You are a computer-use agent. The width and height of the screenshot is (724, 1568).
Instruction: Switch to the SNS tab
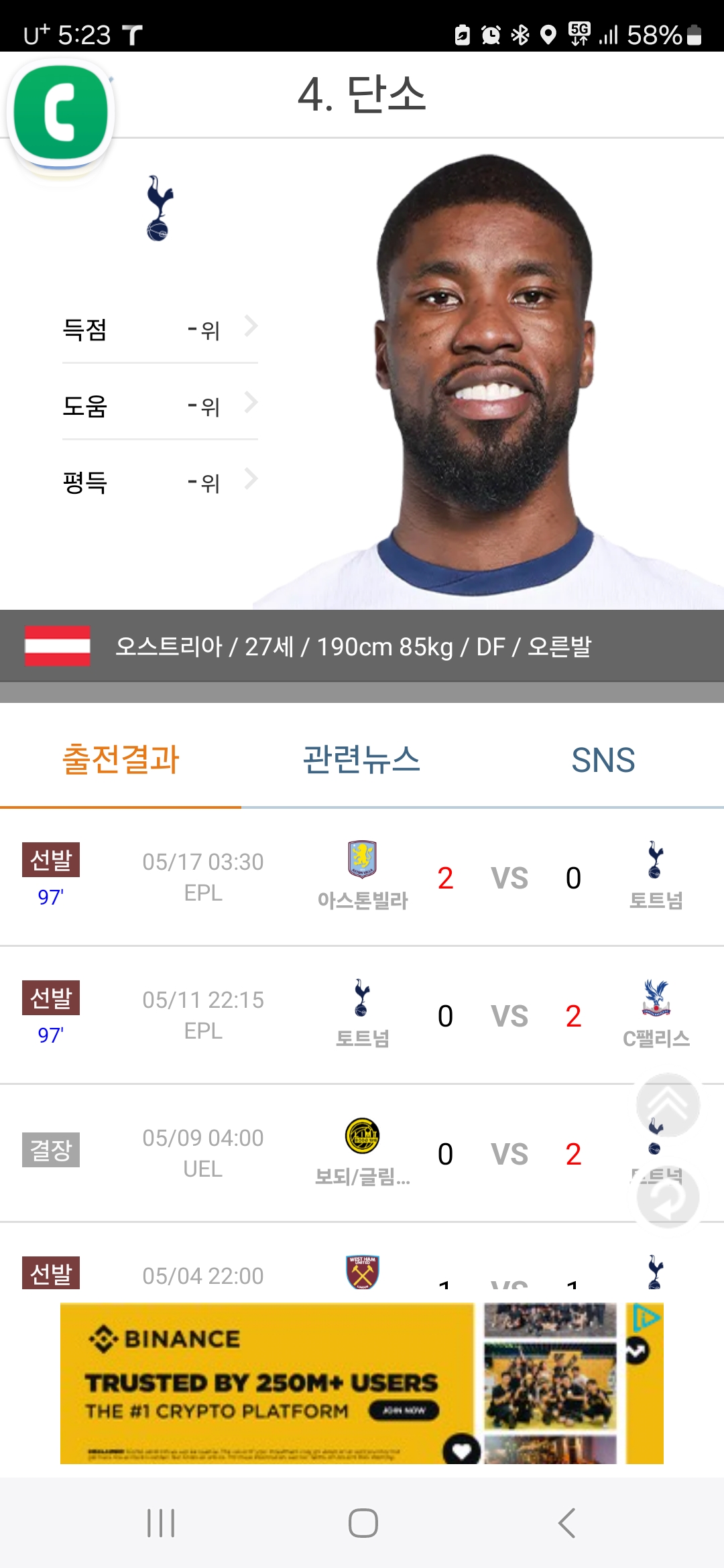click(603, 759)
